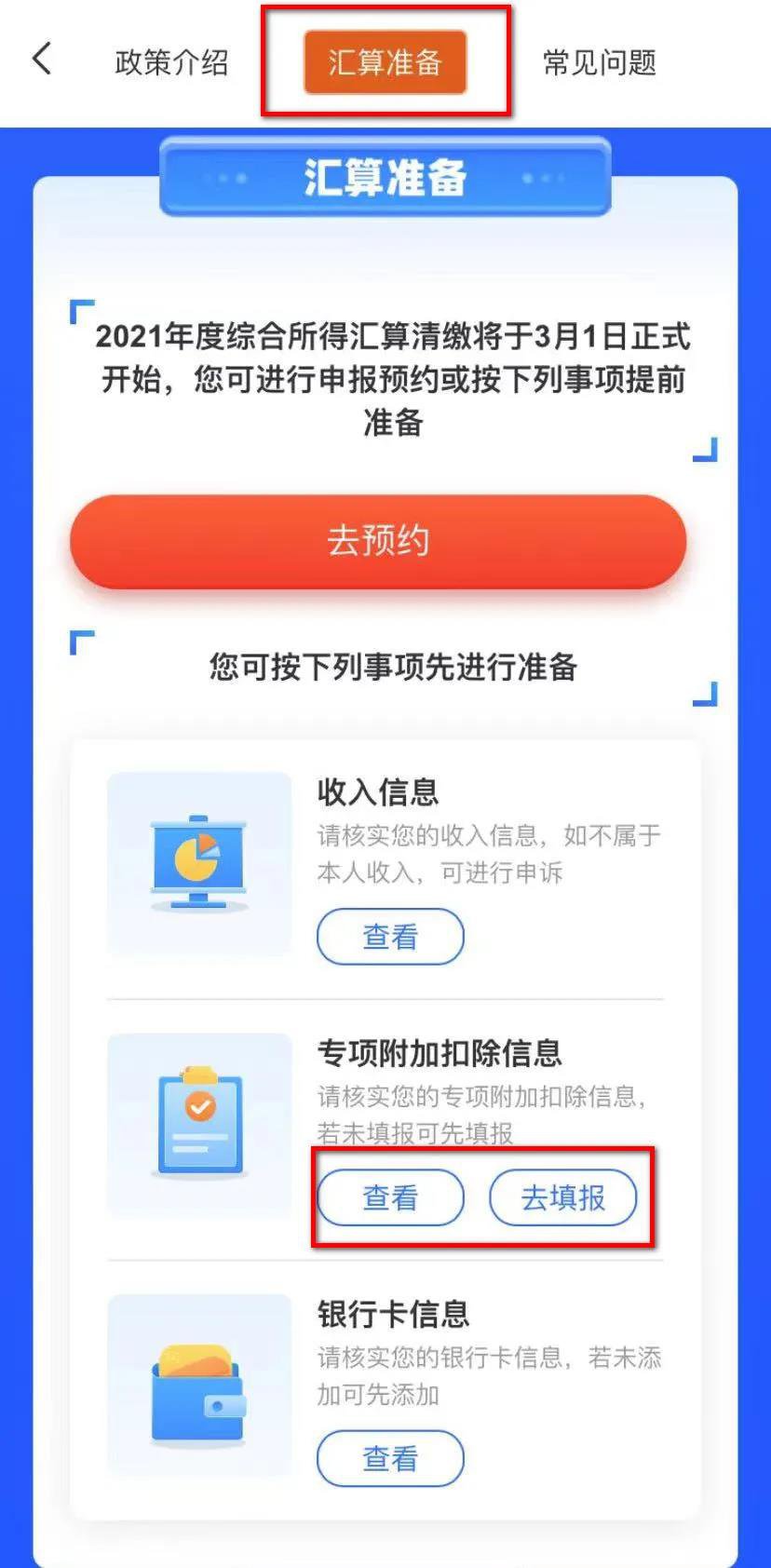The image size is (771, 1568).
Task: Switch to the 政策介绍 tab
Action: 171,62
